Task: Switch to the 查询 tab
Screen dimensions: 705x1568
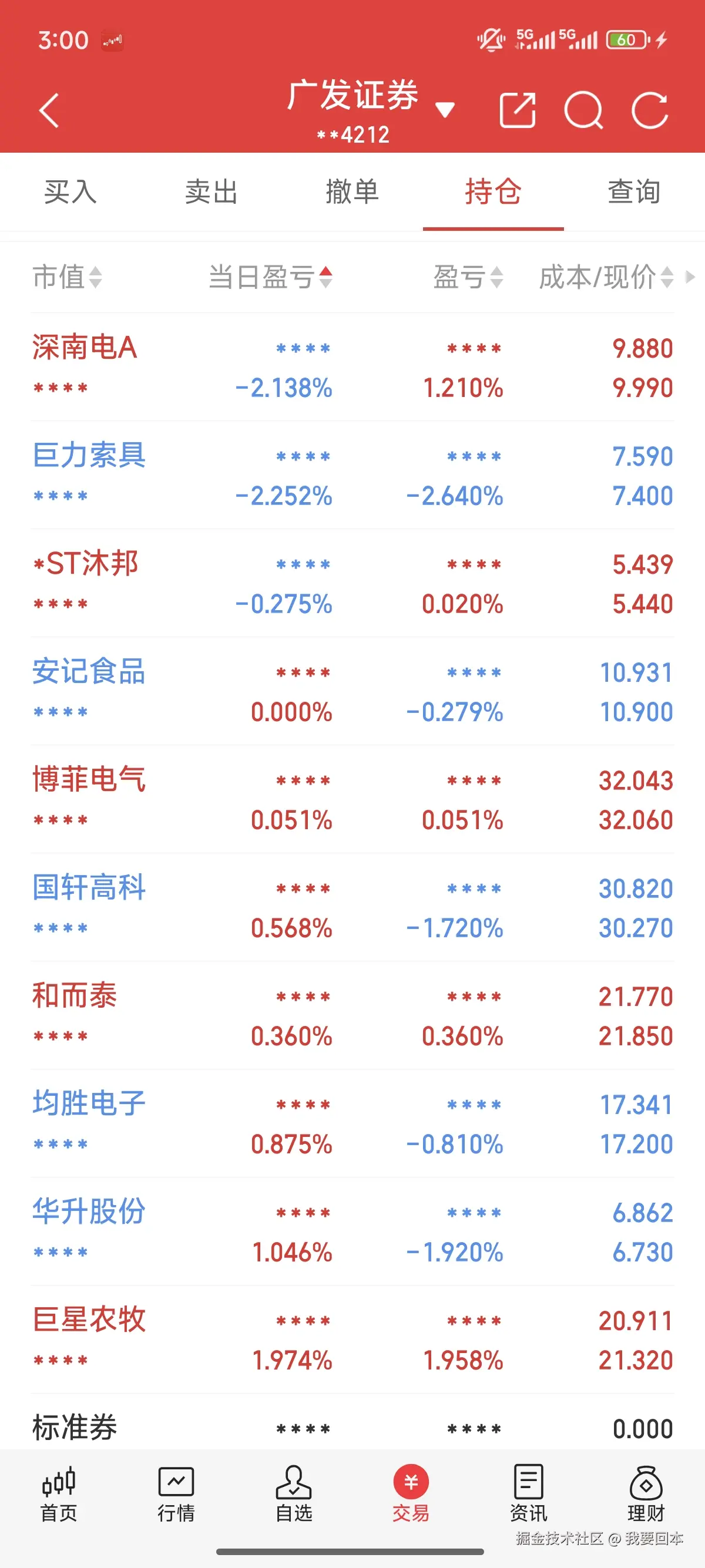Action: point(634,191)
